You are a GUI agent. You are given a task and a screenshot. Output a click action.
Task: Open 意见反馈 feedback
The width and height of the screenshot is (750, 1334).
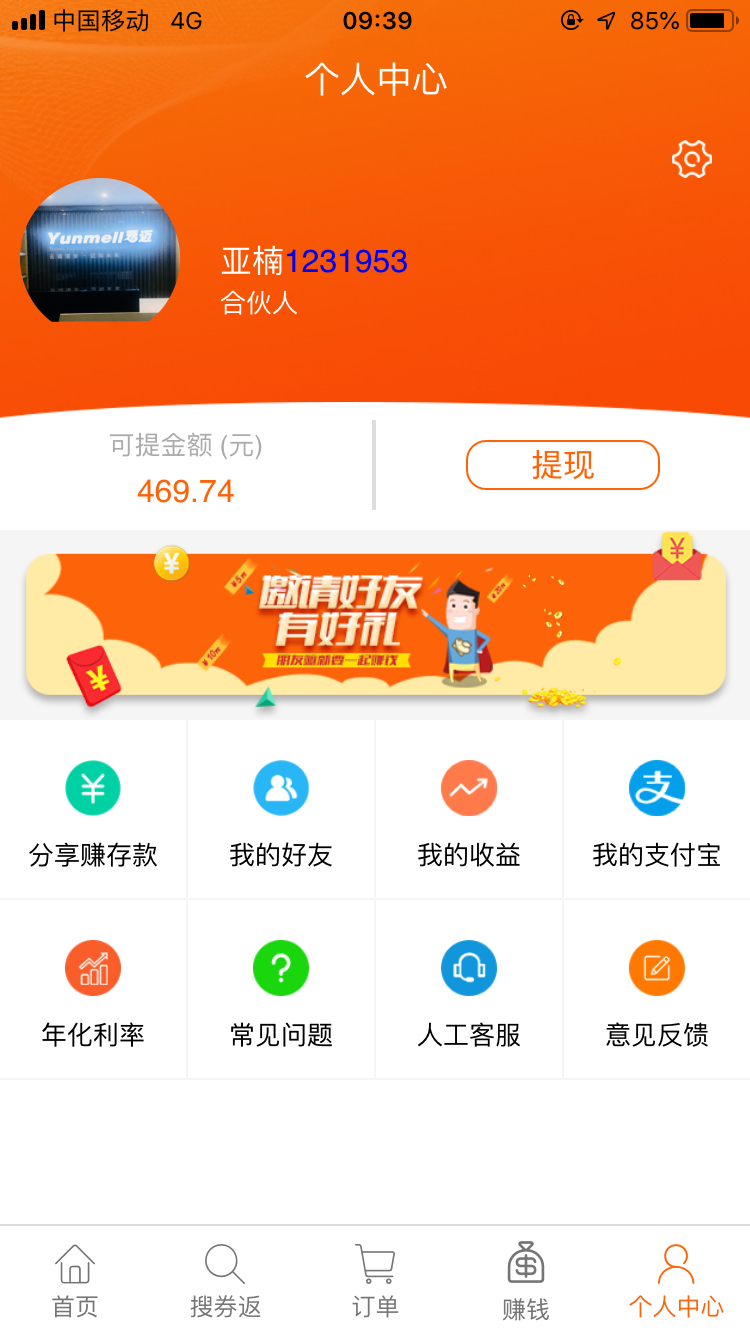pyautogui.click(x=657, y=990)
